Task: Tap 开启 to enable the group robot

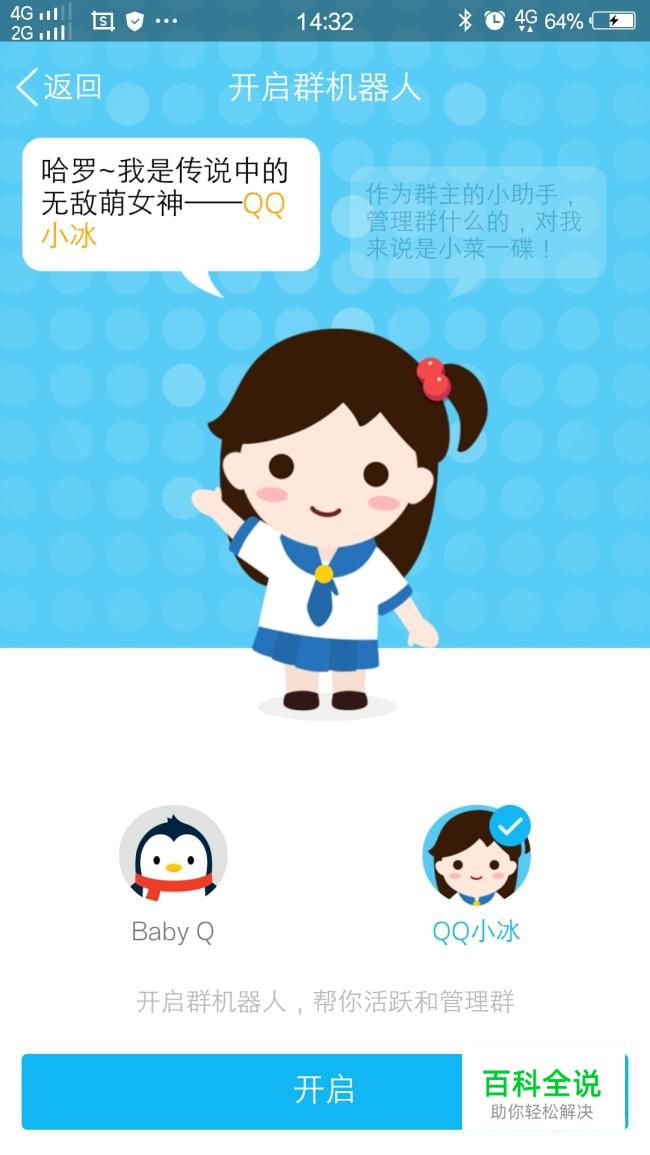Action: point(324,1090)
